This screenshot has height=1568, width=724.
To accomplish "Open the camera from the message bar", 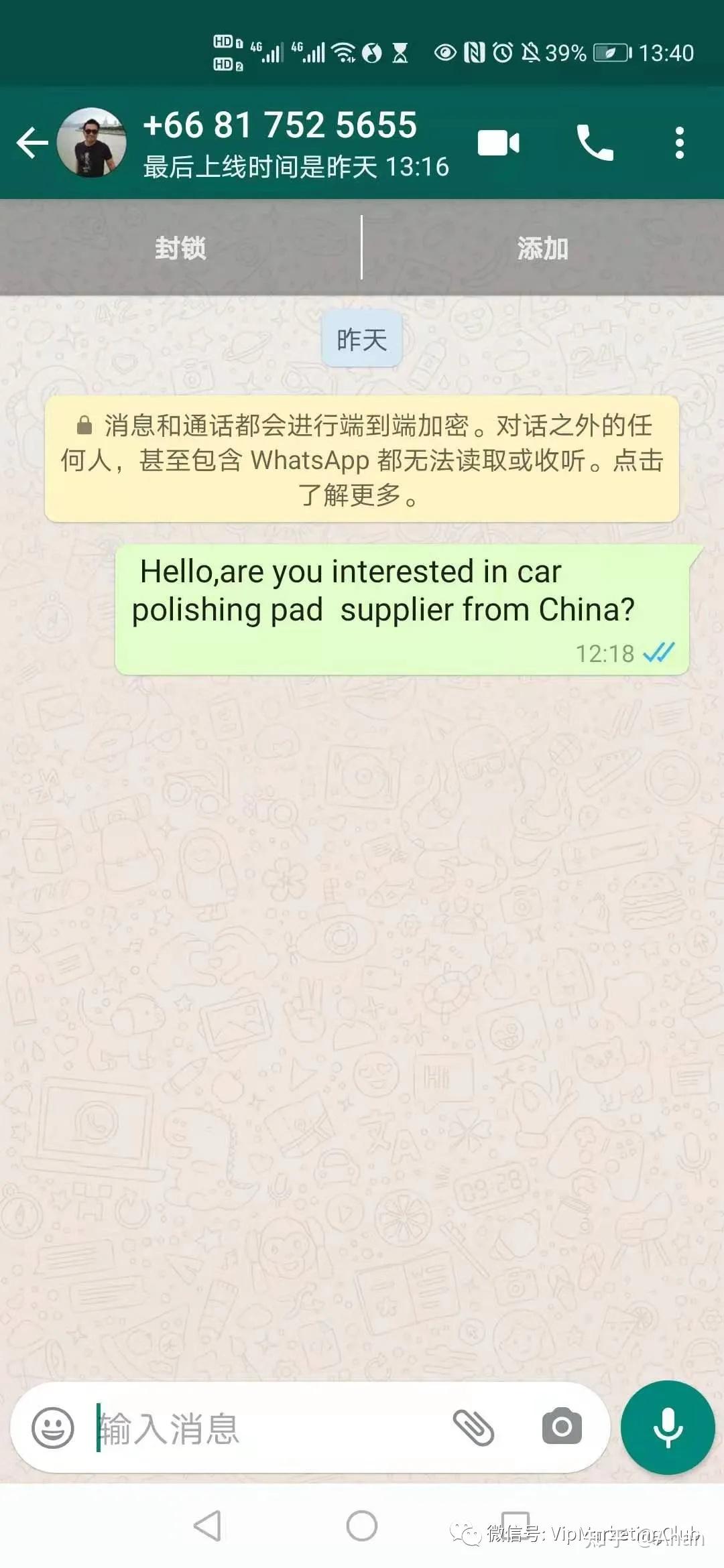I will (x=560, y=1427).
